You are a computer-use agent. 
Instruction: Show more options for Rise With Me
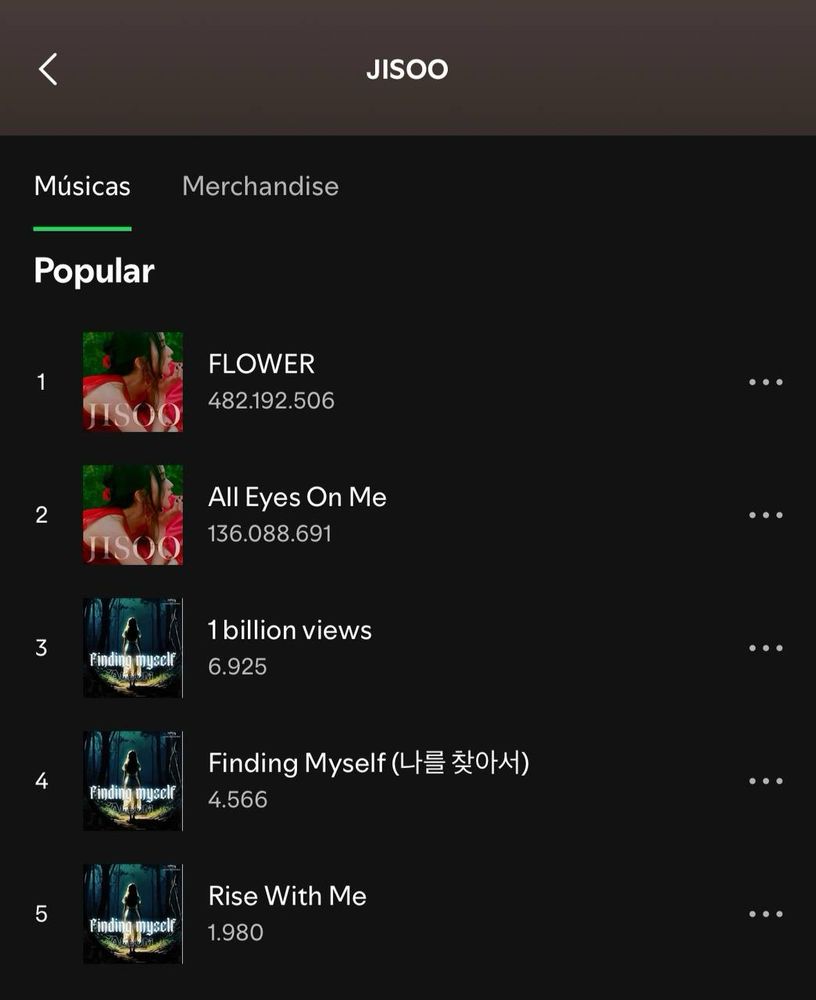(765, 914)
